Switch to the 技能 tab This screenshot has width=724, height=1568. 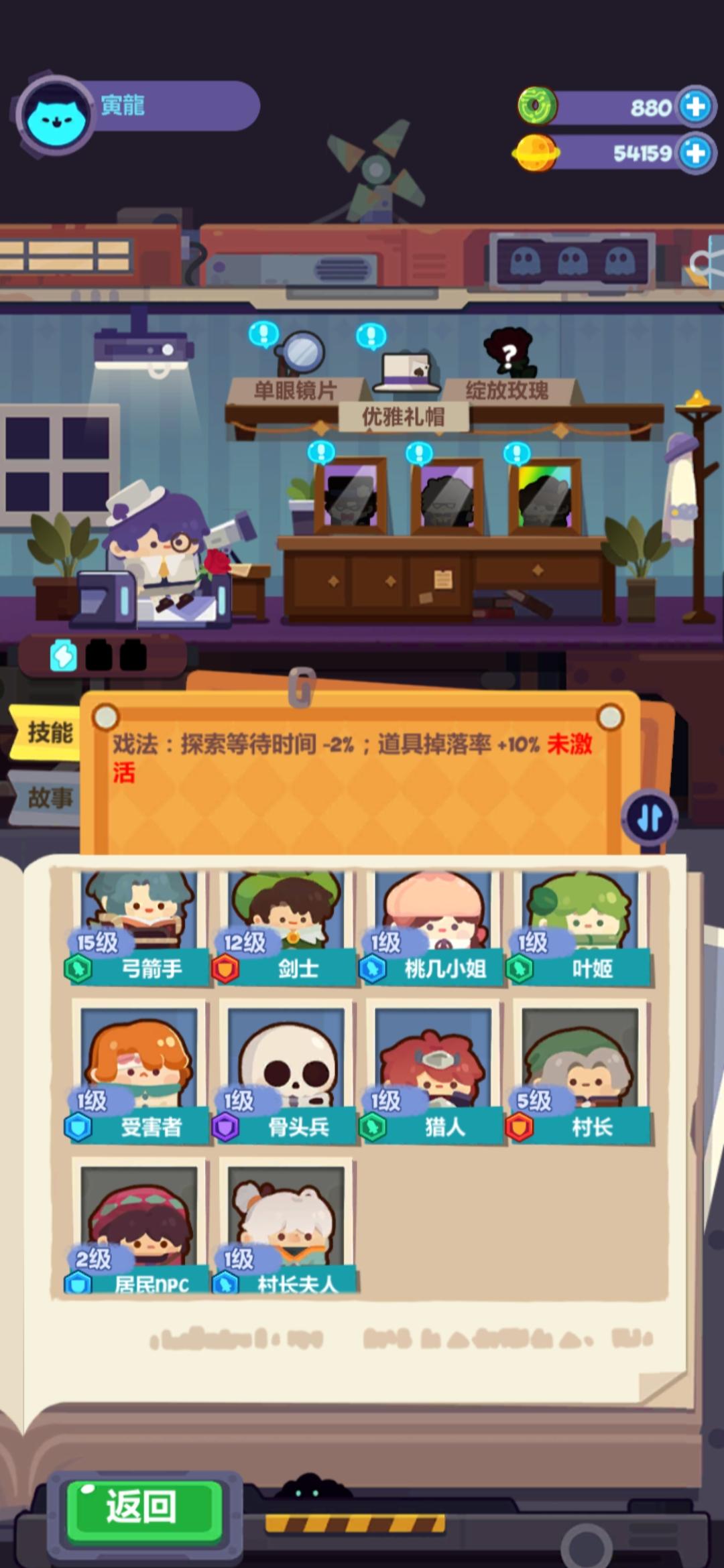click(x=50, y=732)
